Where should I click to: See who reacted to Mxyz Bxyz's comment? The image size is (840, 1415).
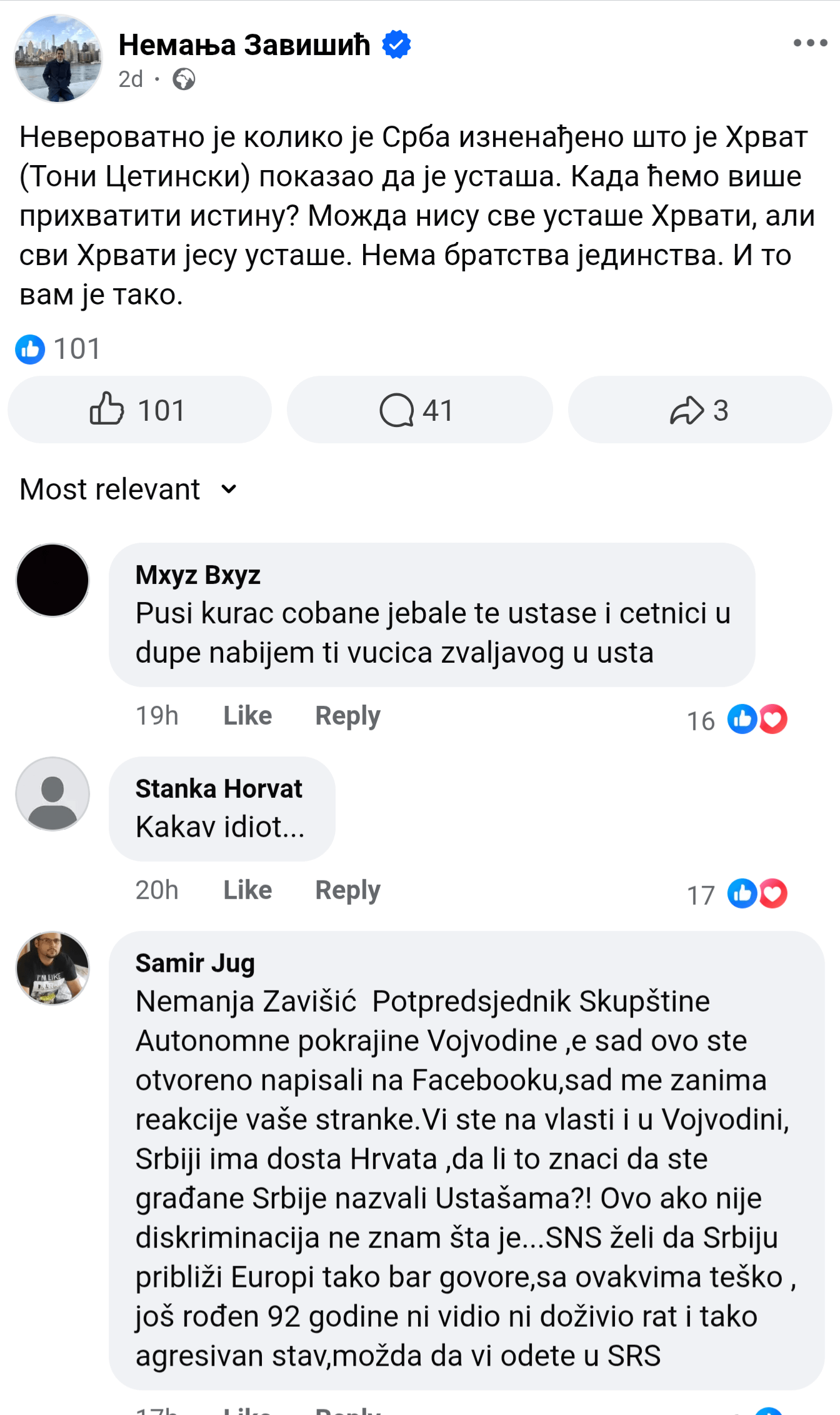pos(739,720)
